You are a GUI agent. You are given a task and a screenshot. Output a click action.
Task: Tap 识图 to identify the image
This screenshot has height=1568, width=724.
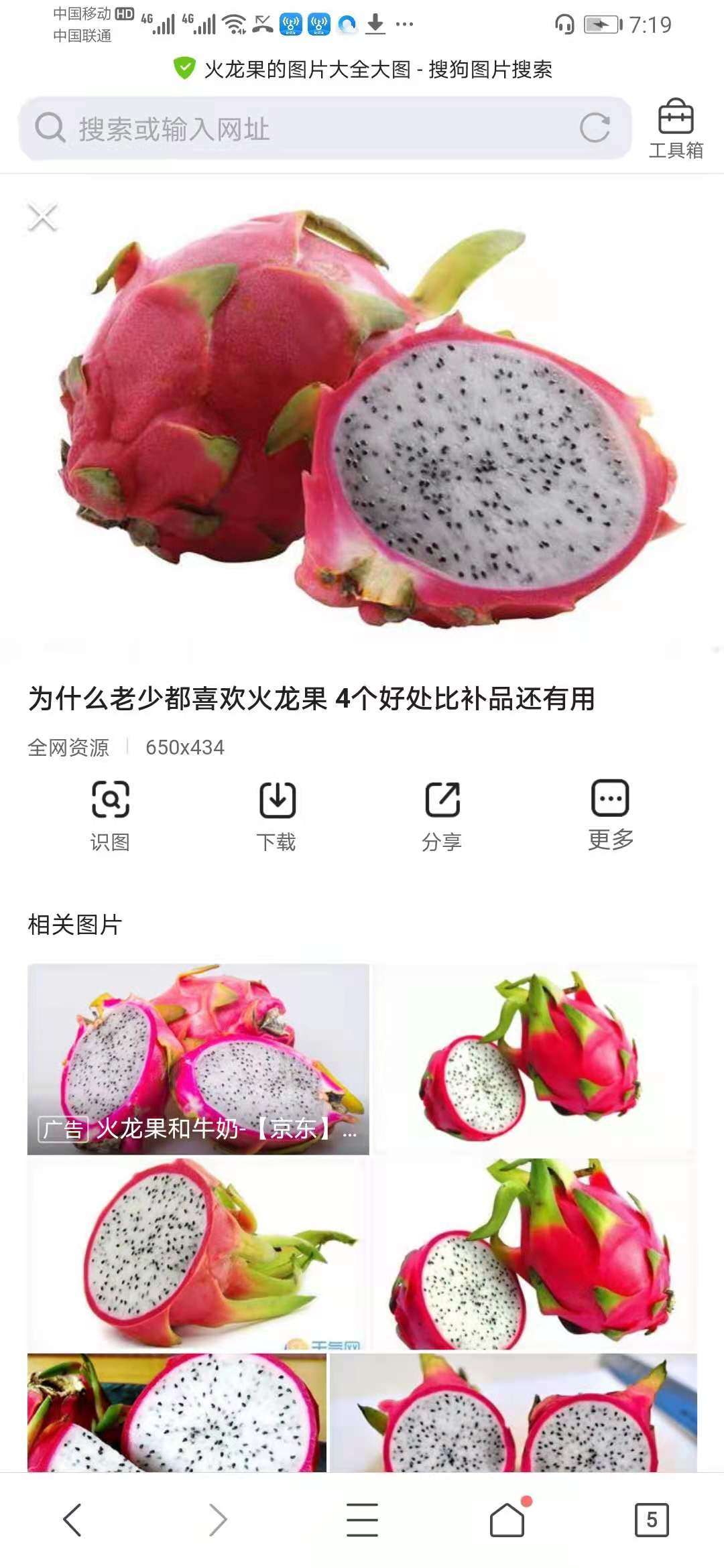click(x=110, y=815)
